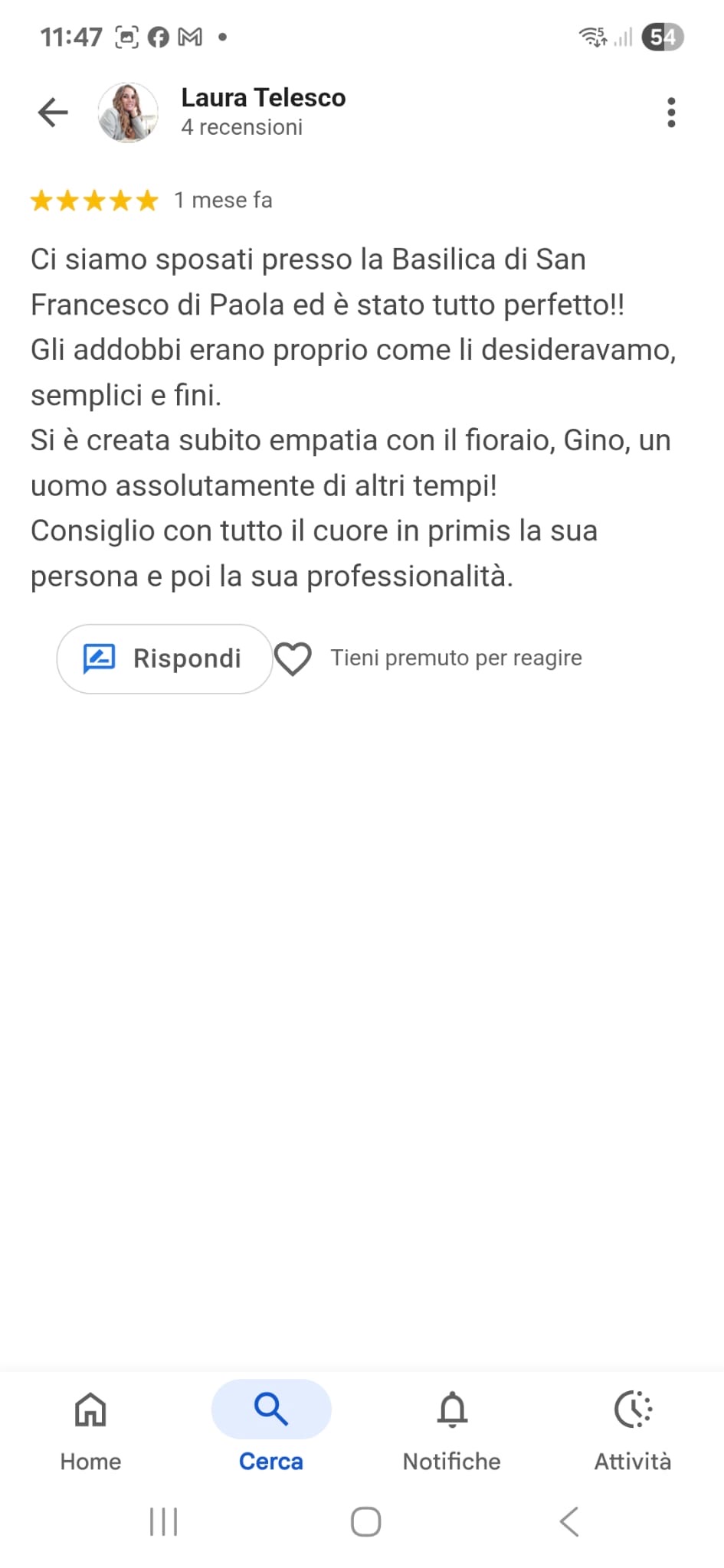Open recent apps from the system bar
The height and width of the screenshot is (1568, 724).
tap(163, 1521)
